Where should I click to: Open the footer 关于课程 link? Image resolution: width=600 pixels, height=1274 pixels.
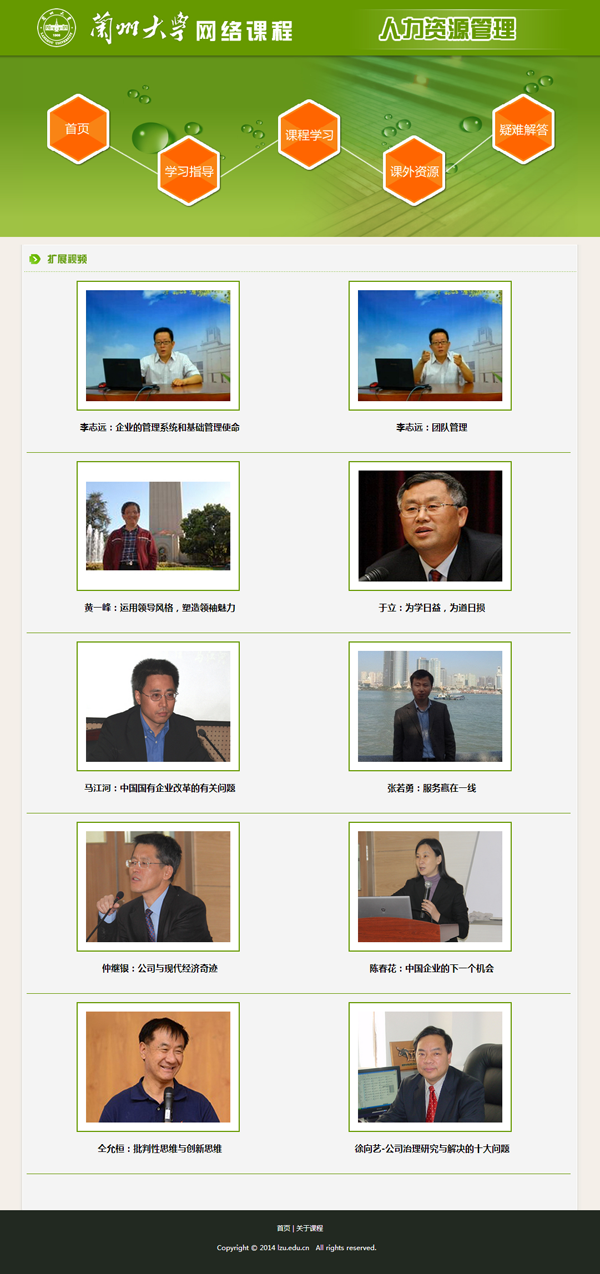point(310,1228)
